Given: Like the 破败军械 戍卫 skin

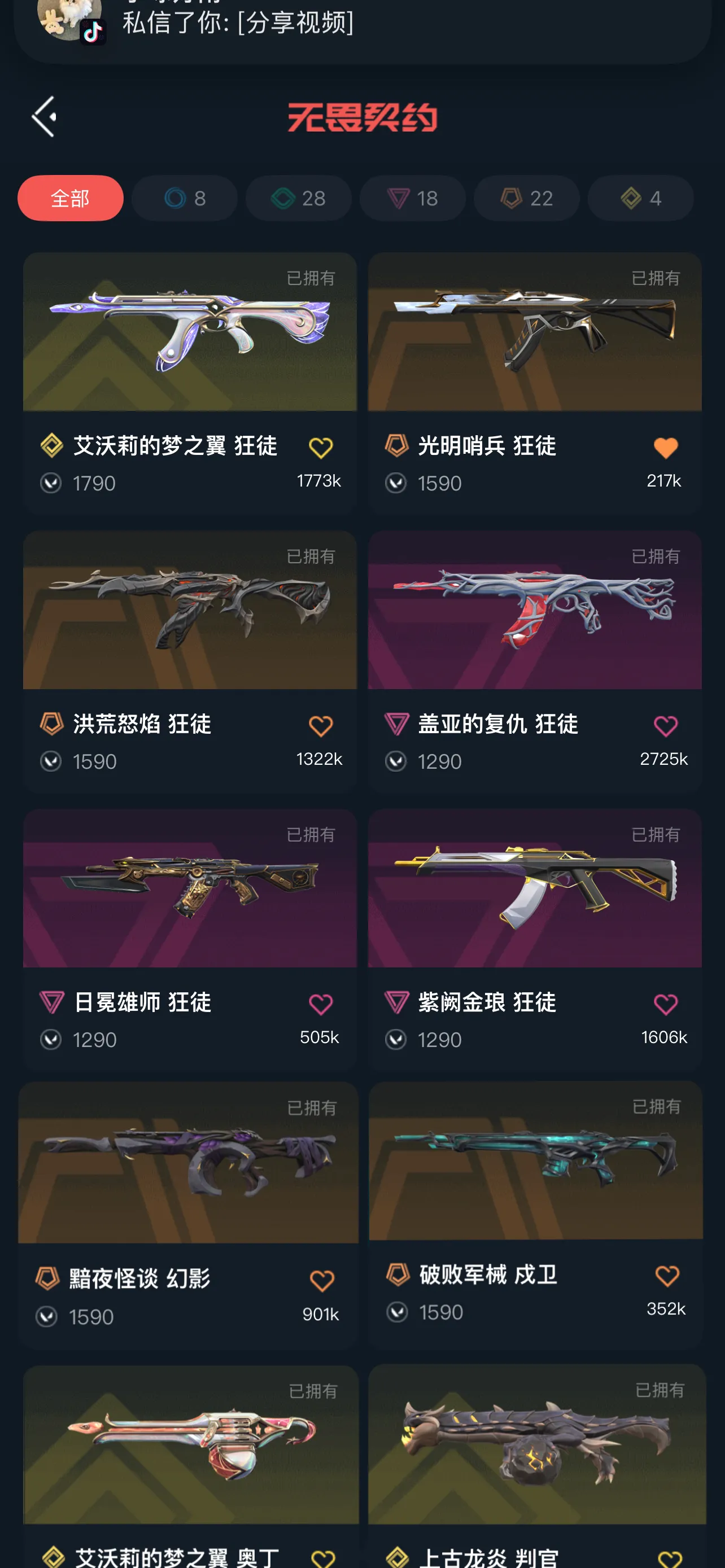Looking at the screenshot, I should 667,1276.
